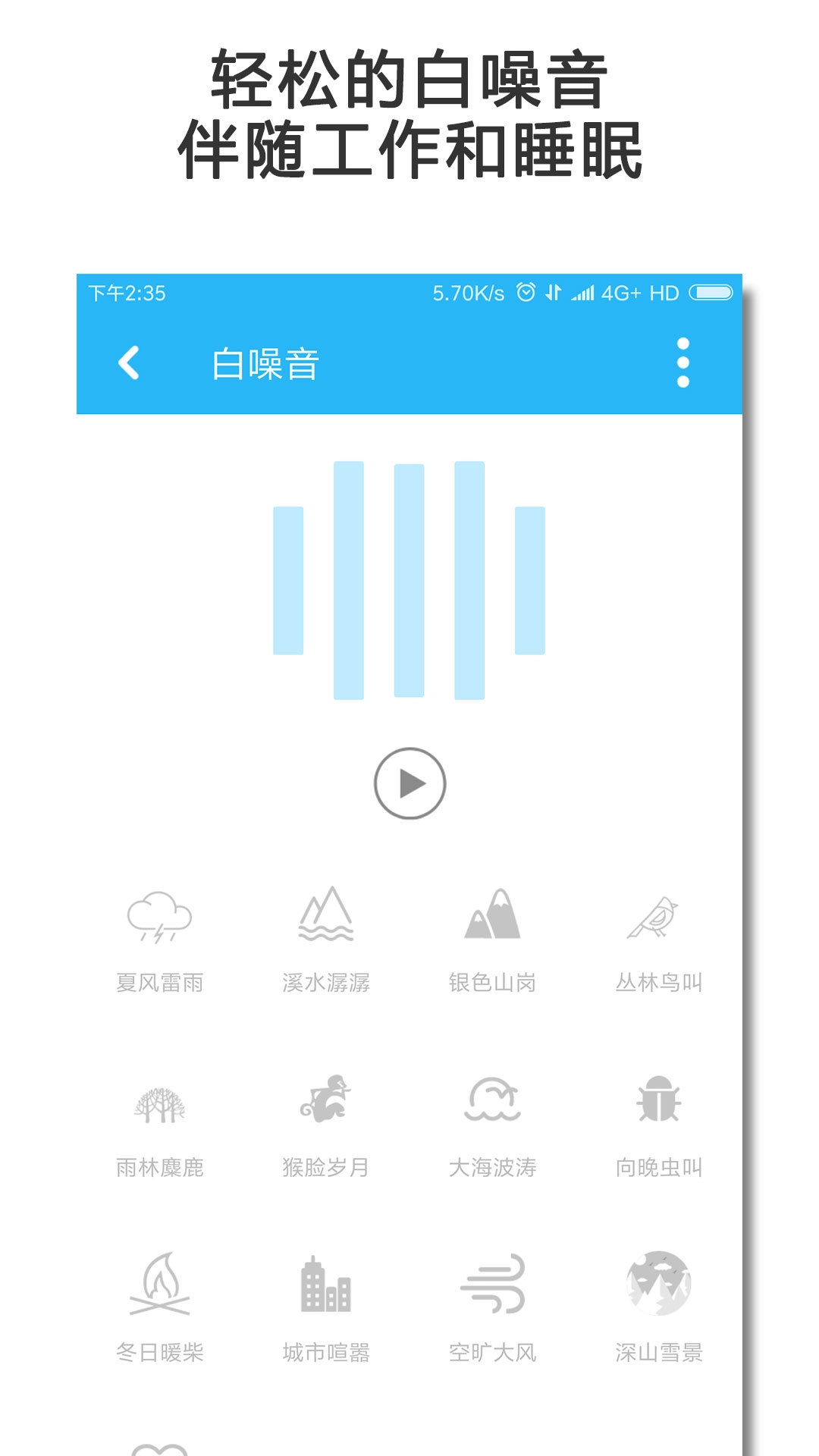Viewport: 819px width, 1456px height.
Task: Choose the 向晚虫叫 insect sound icon
Action: coord(660,1103)
